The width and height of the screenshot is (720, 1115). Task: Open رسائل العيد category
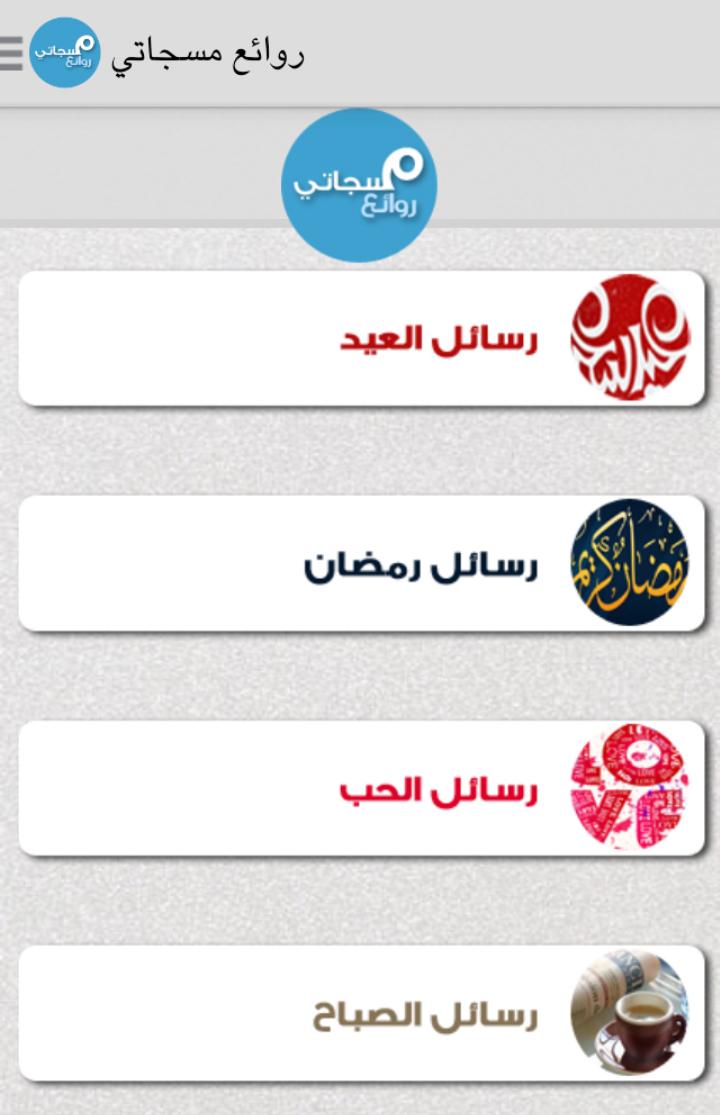coord(360,338)
